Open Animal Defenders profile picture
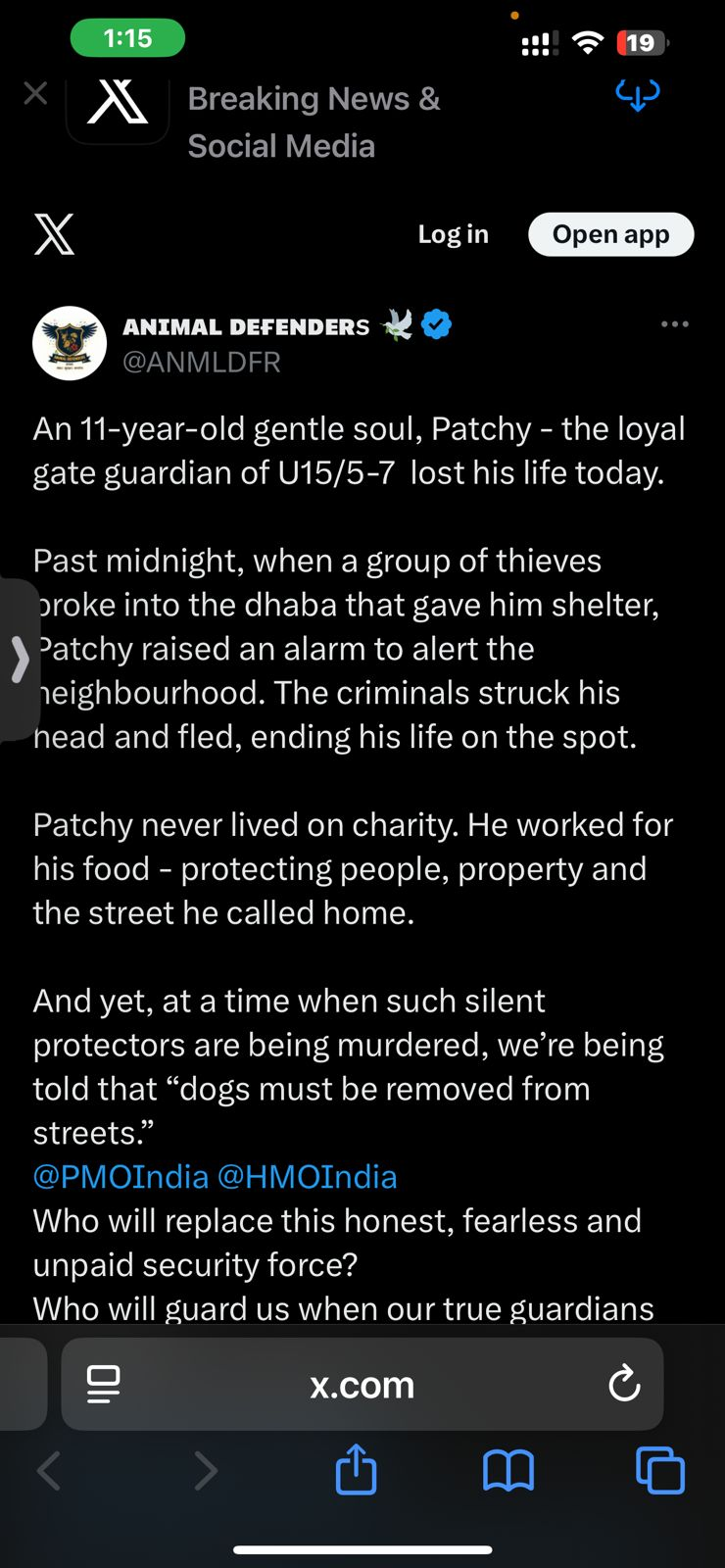This screenshot has height=1568, width=725. tap(70, 343)
